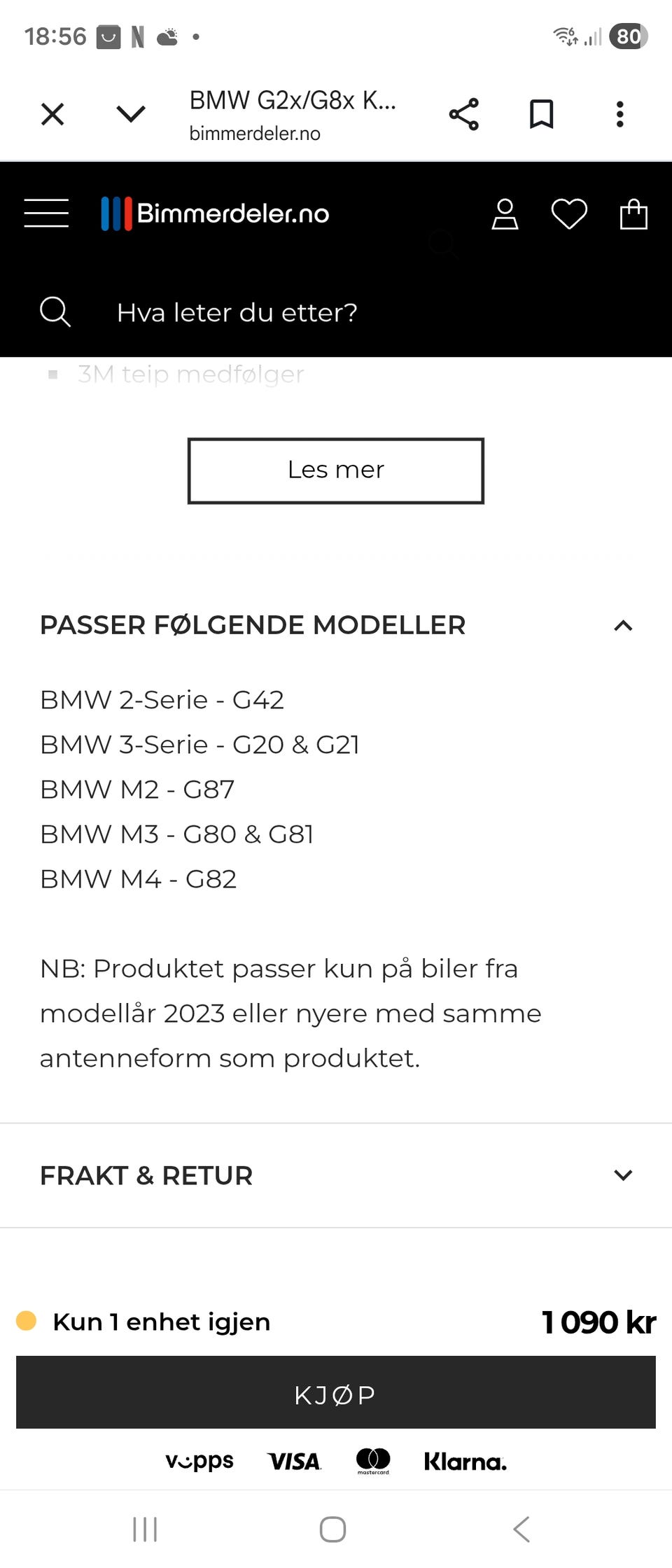The image size is (672, 1568).
Task: Open the browser three-dot menu
Action: [x=619, y=114]
